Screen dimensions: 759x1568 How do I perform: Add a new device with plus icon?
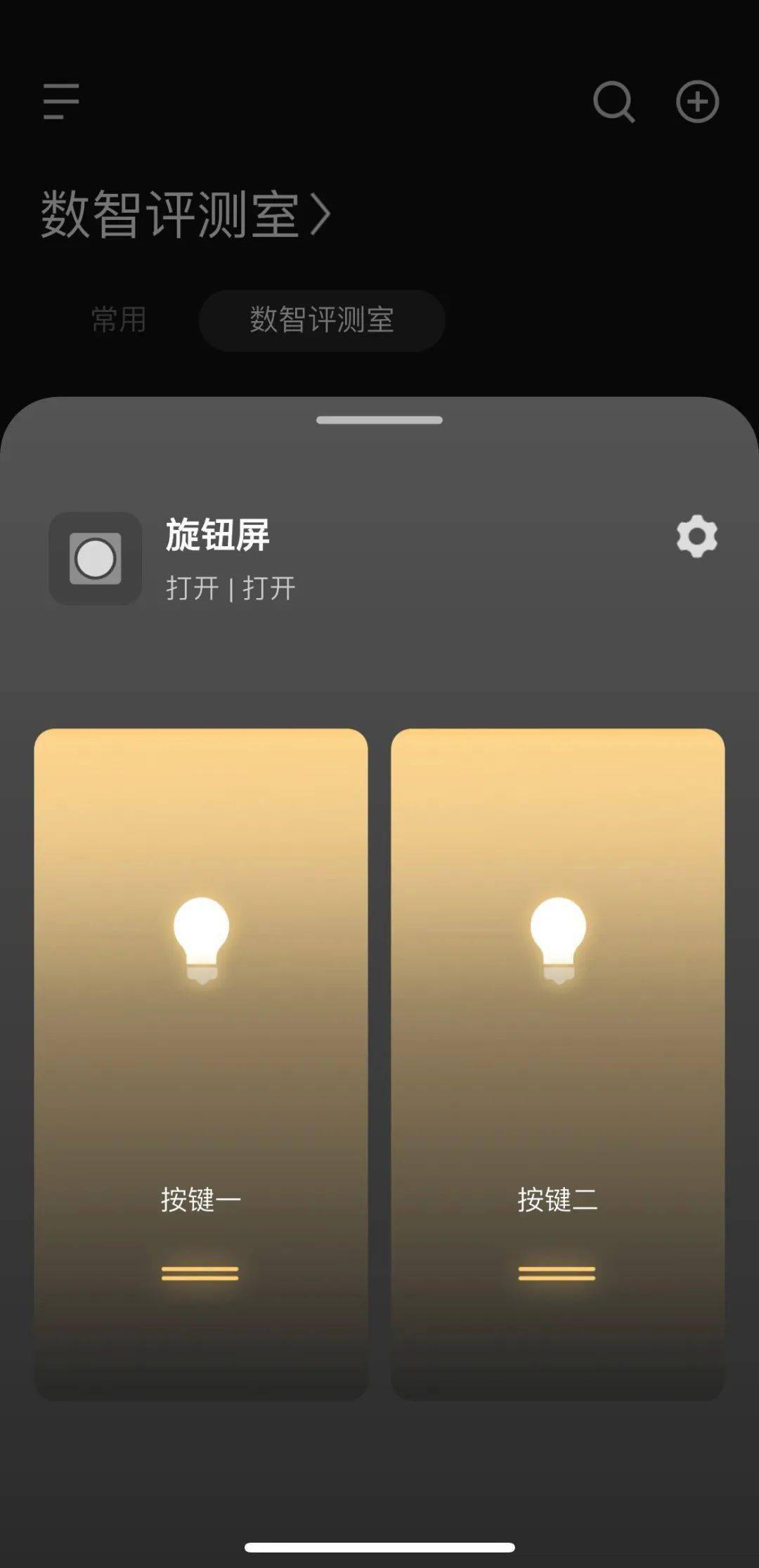[x=697, y=102]
